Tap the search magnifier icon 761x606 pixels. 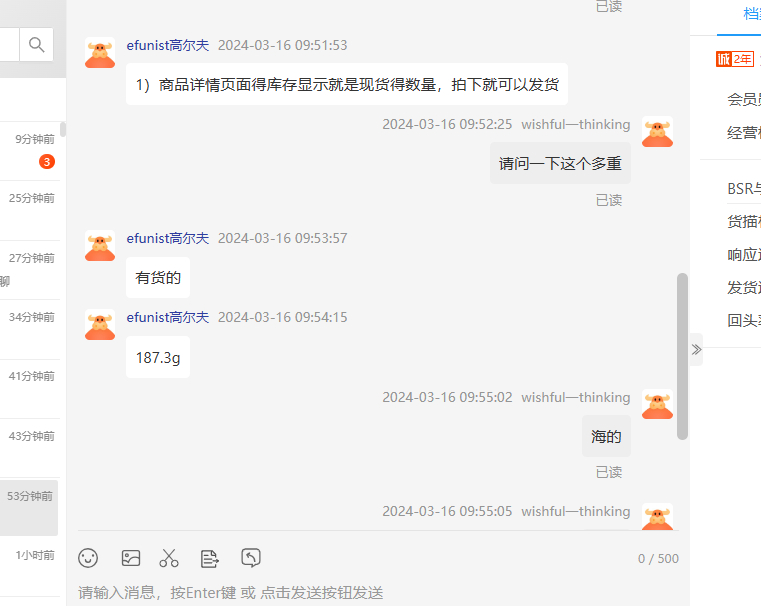37,44
